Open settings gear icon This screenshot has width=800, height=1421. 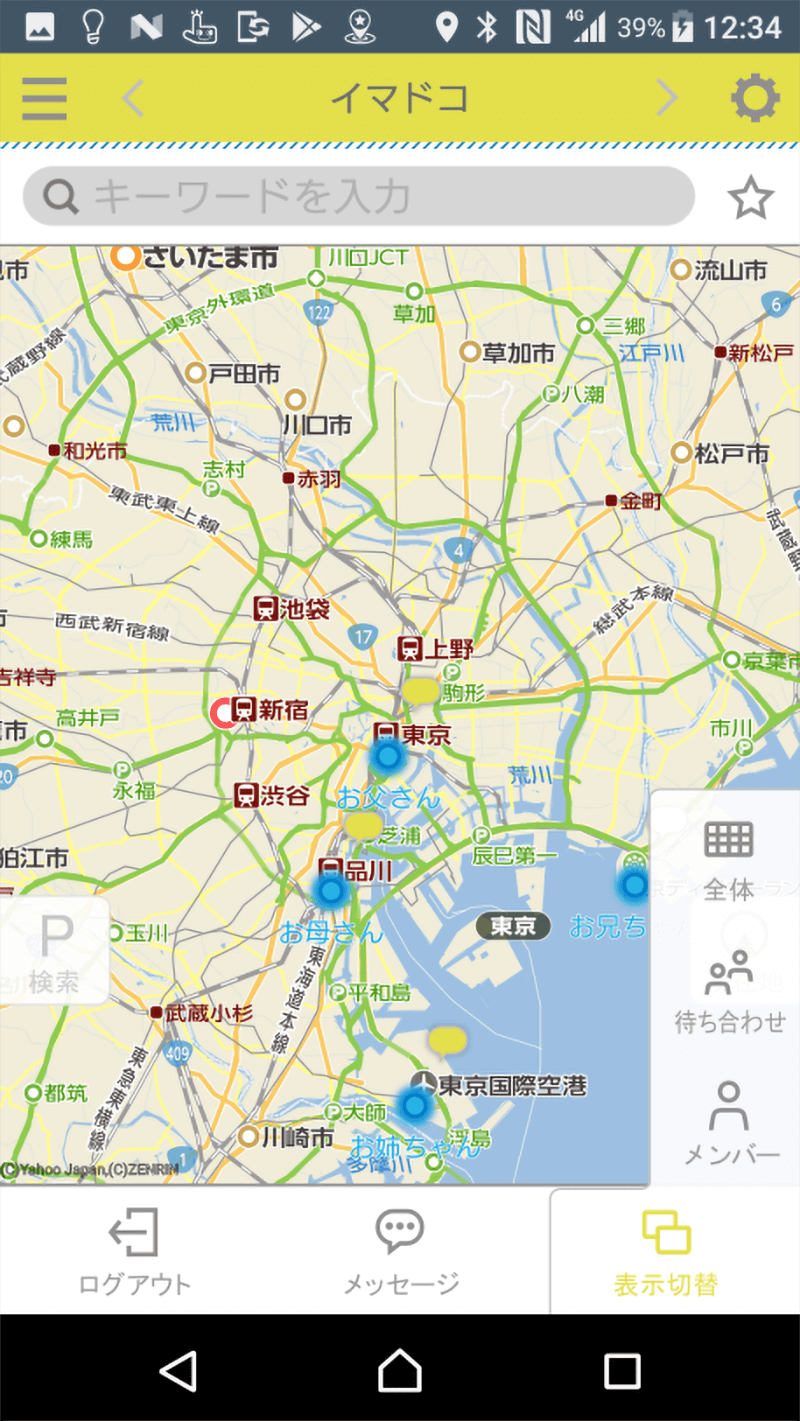click(754, 98)
